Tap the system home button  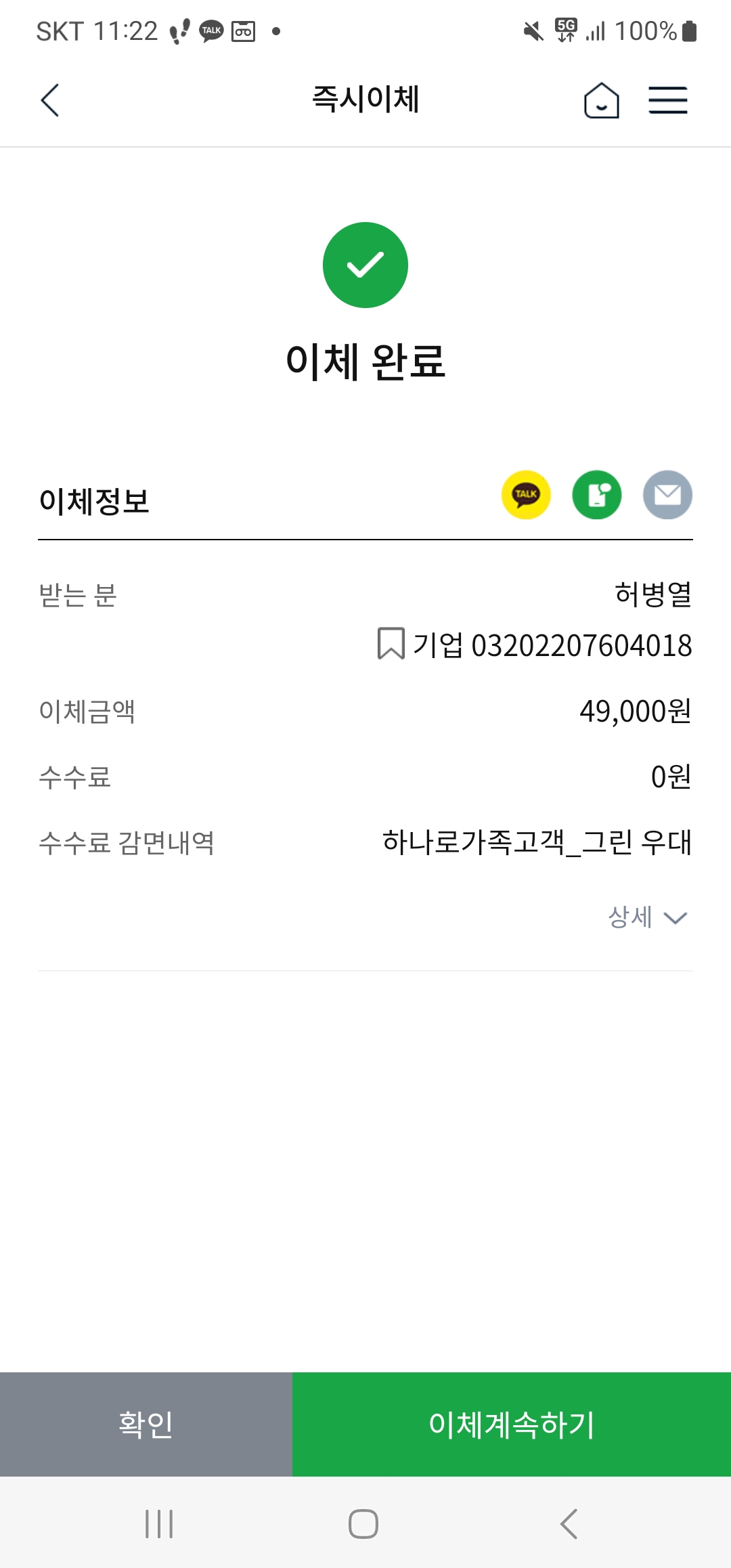[x=363, y=1524]
